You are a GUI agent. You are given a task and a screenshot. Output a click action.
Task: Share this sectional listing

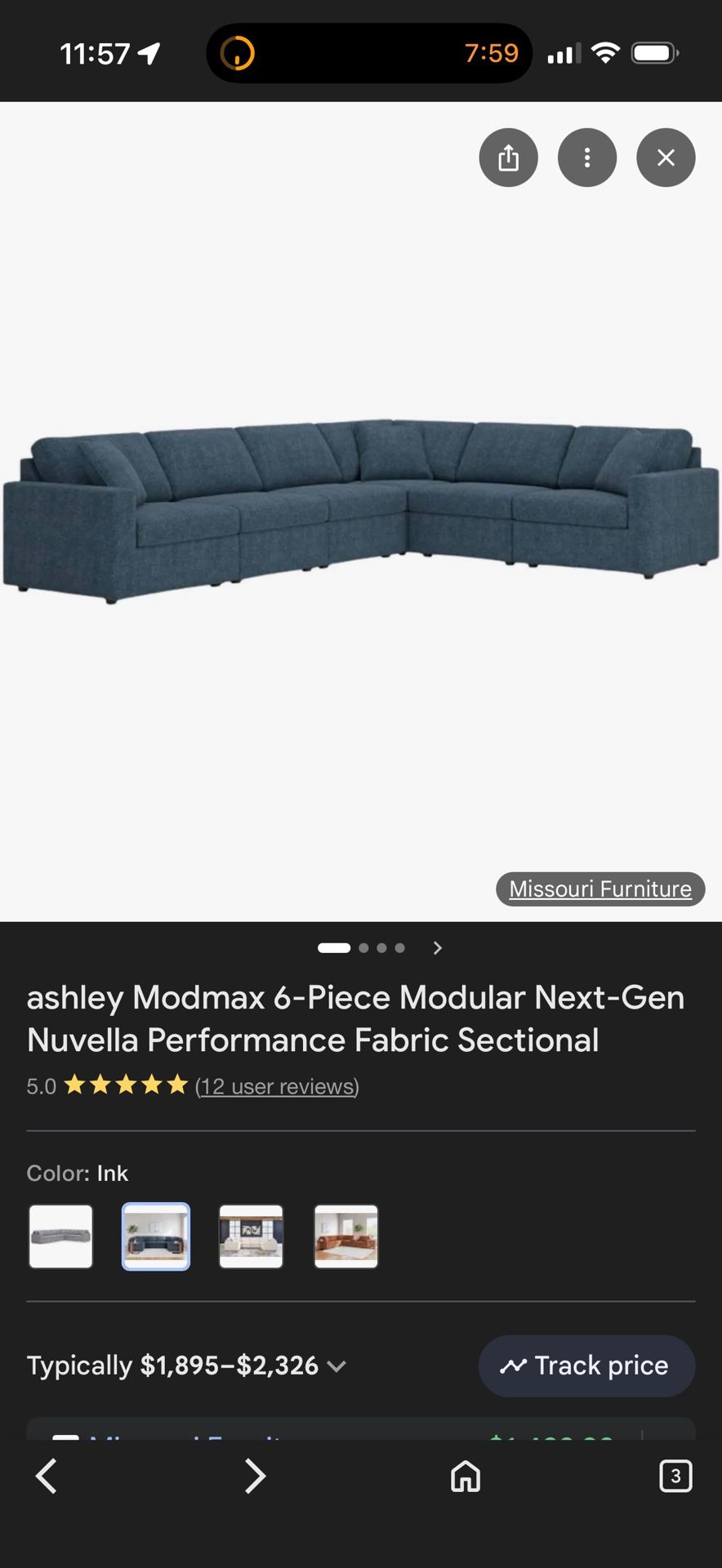(508, 158)
